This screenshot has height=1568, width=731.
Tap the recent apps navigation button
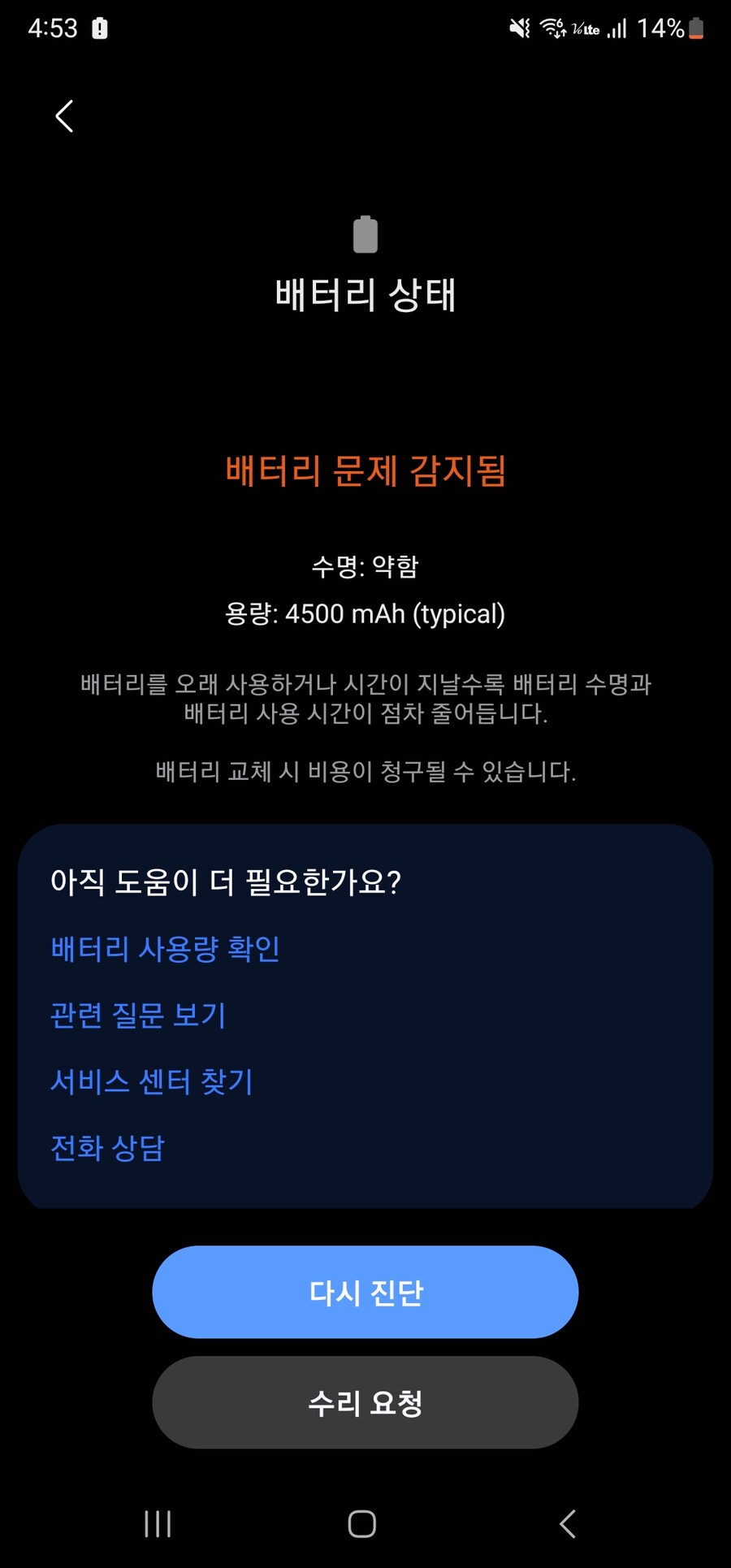point(157,1523)
